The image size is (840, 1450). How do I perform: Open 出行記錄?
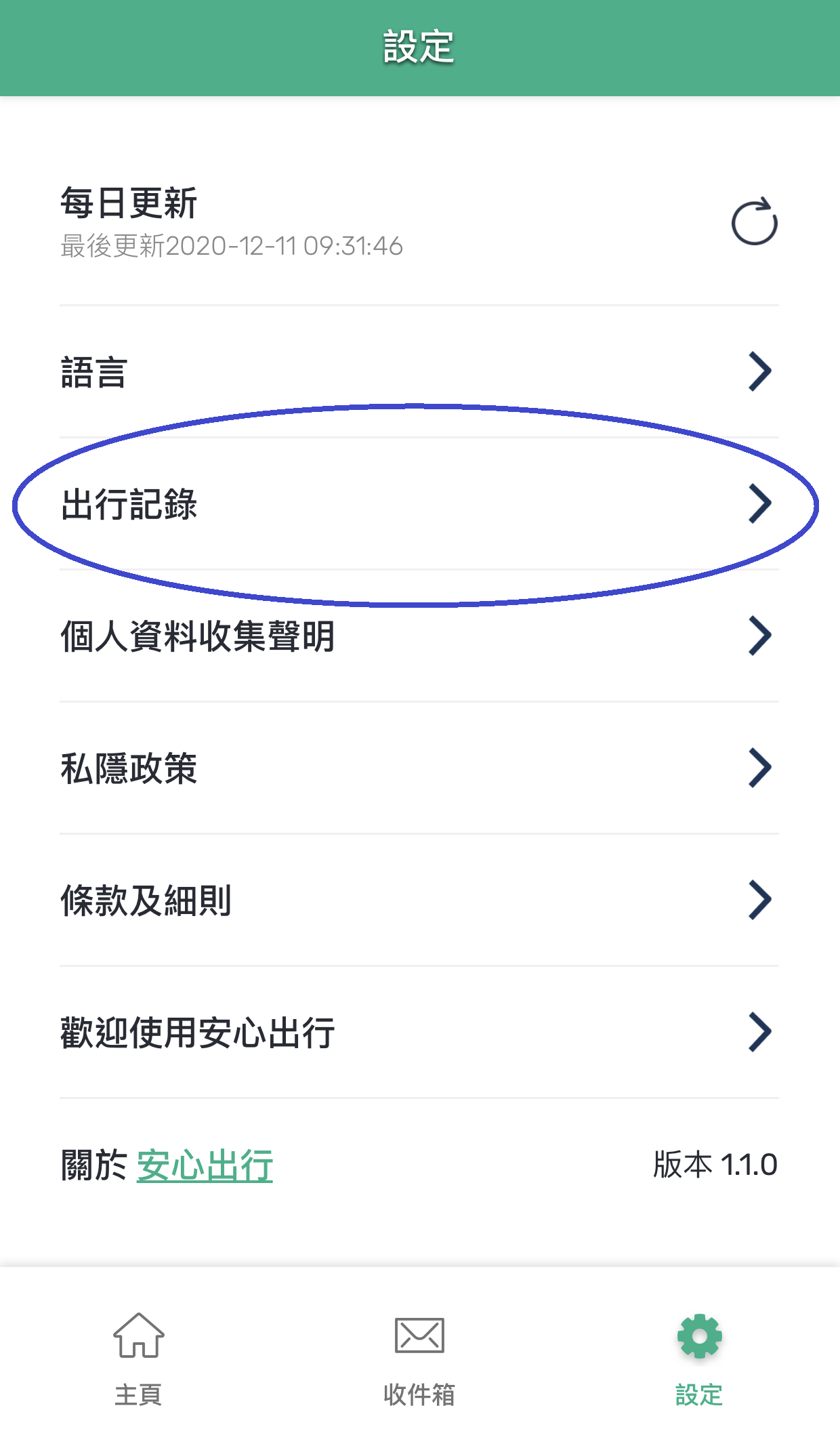[x=419, y=504]
